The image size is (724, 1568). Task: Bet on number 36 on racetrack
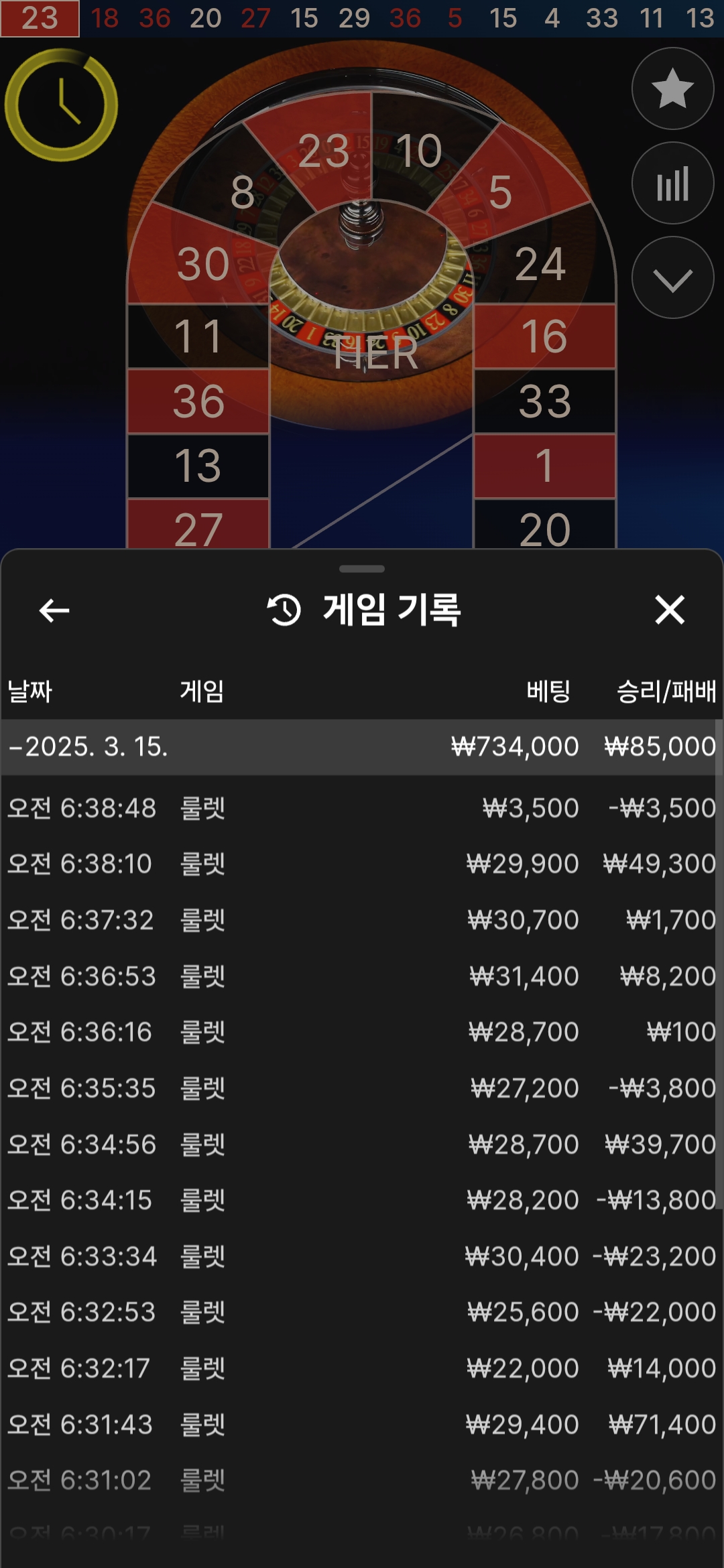pos(198,401)
